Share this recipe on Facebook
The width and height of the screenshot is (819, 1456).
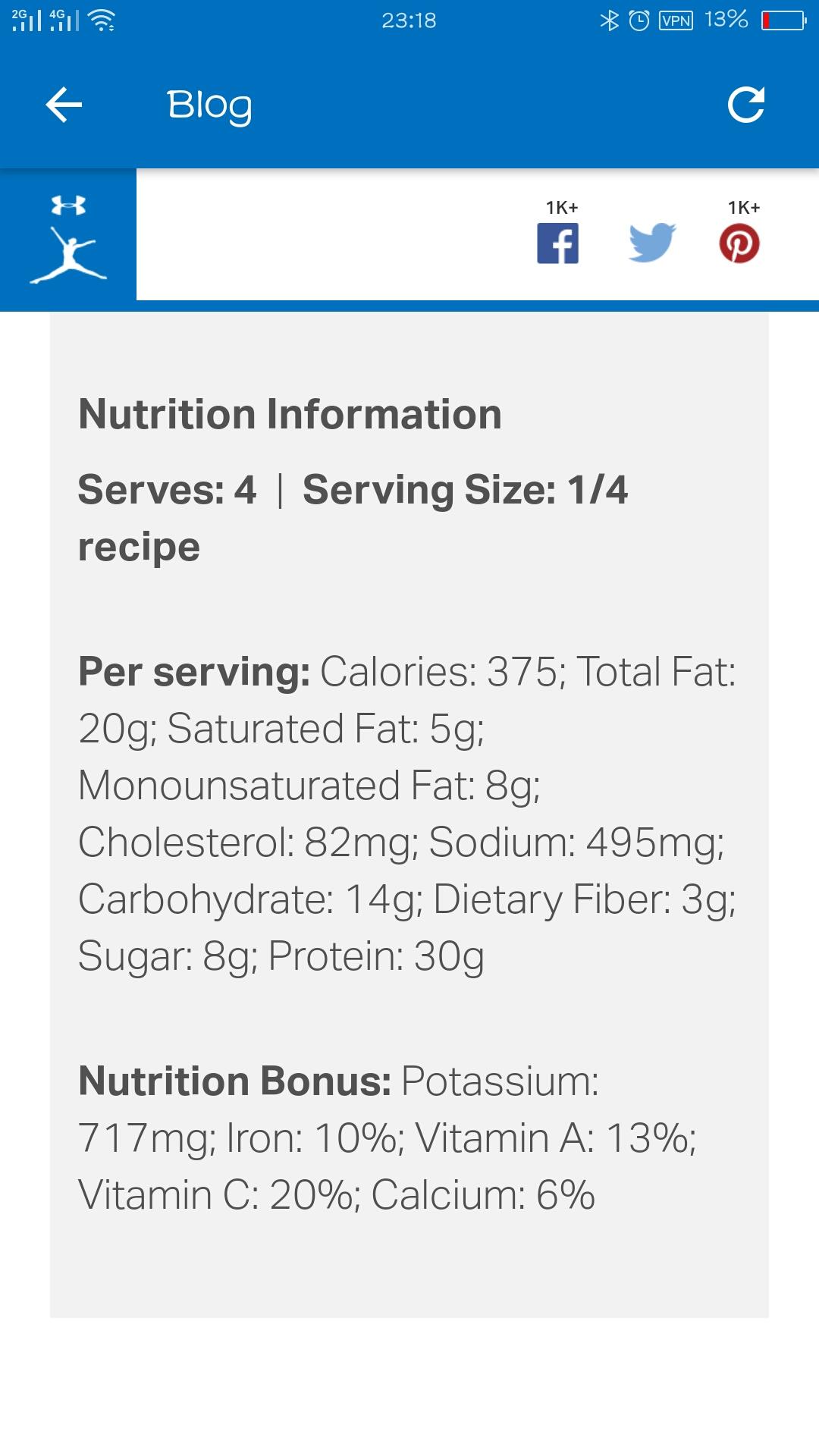point(558,243)
